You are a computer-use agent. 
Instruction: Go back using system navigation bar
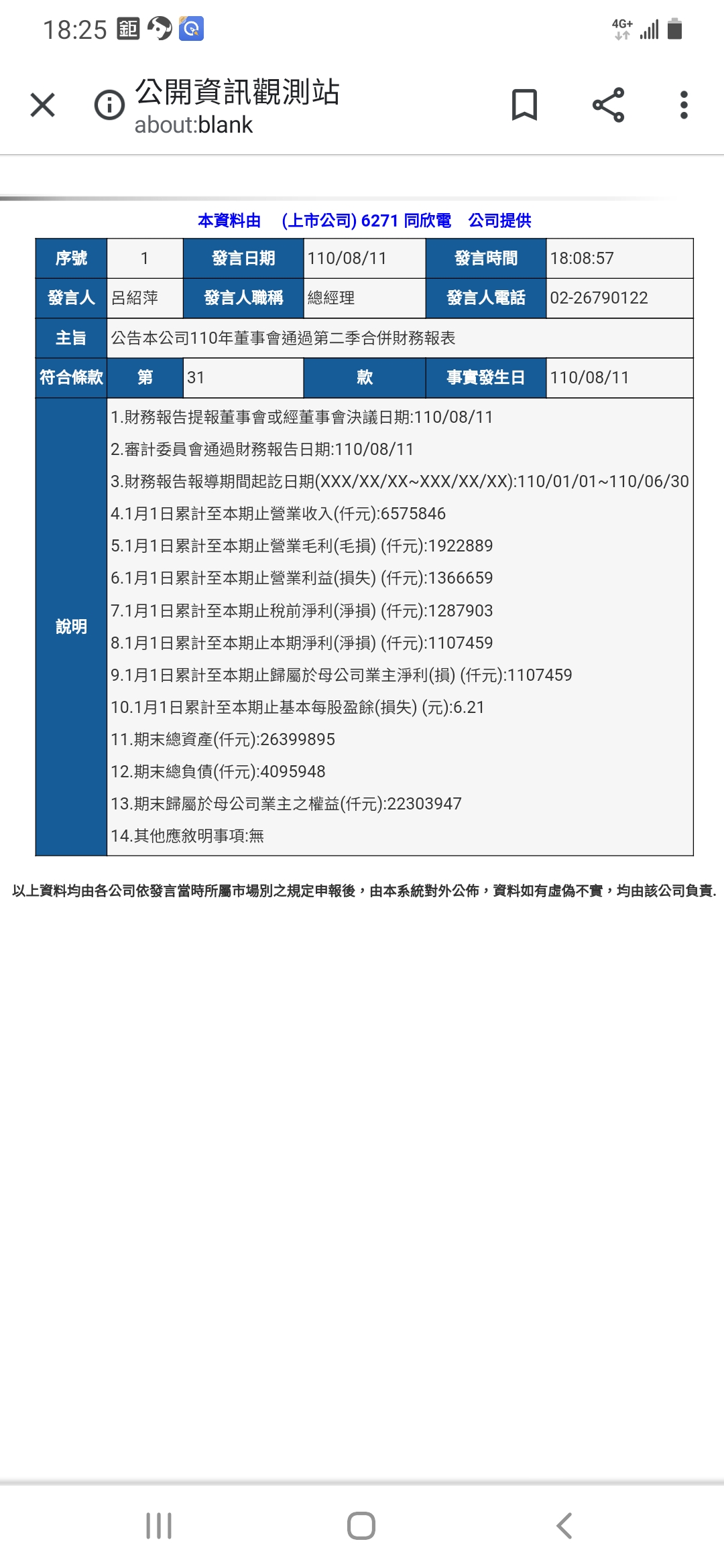point(564,1526)
